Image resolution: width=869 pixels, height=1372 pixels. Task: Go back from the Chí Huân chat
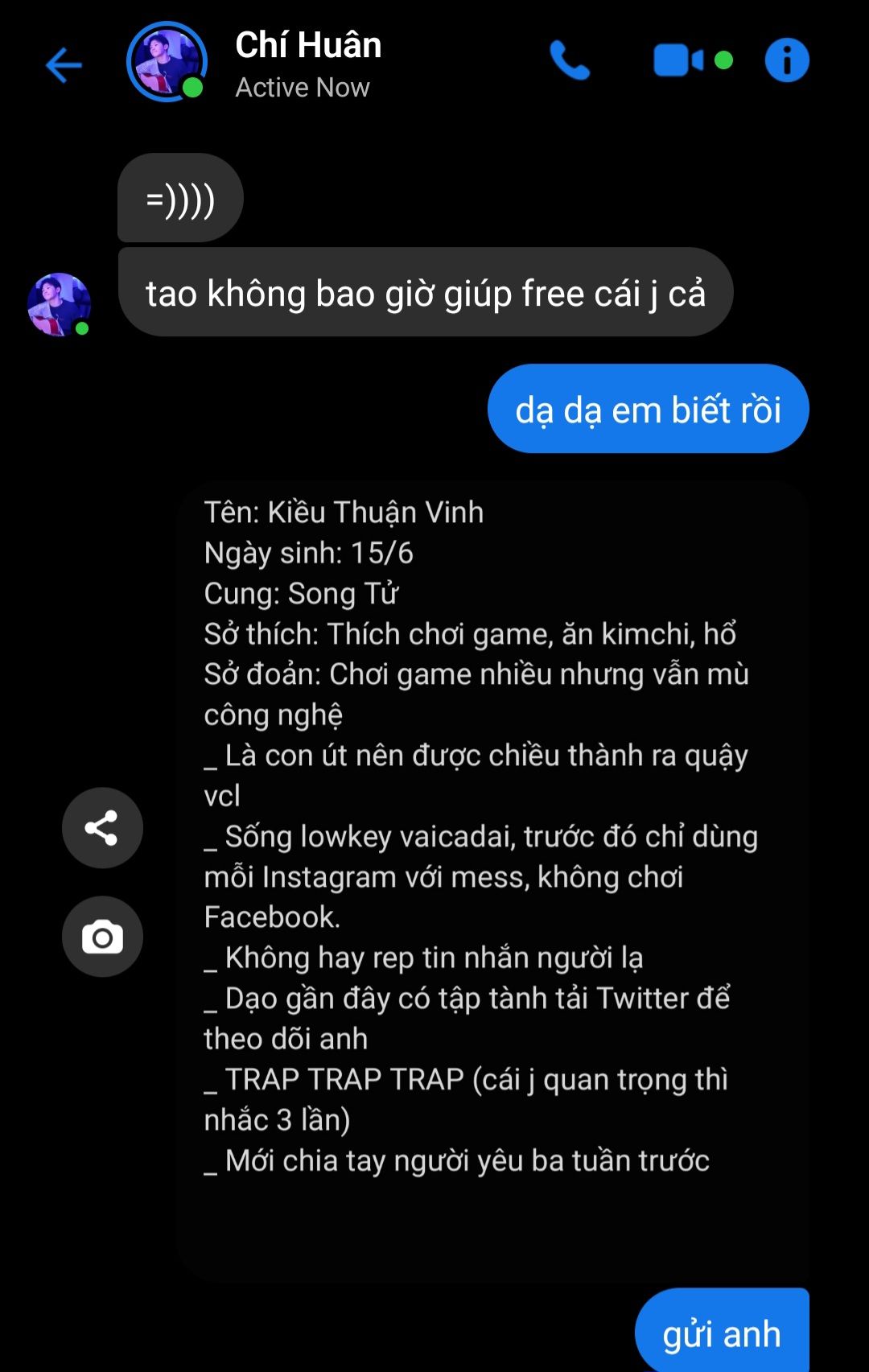(x=64, y=64)
